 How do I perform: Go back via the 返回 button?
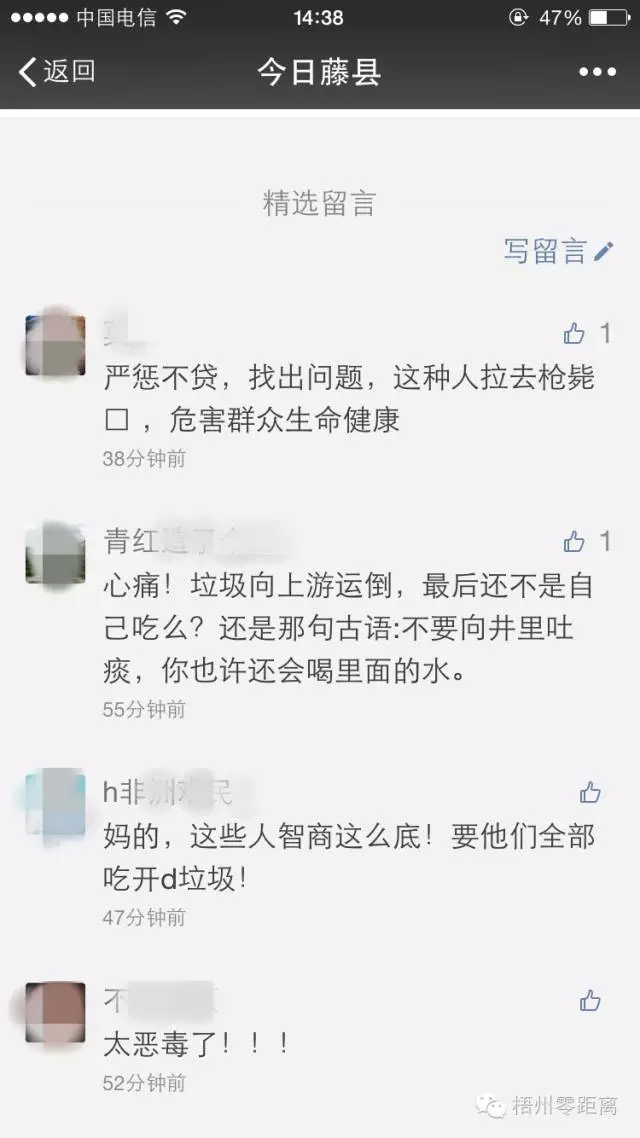tap(58, 71)
